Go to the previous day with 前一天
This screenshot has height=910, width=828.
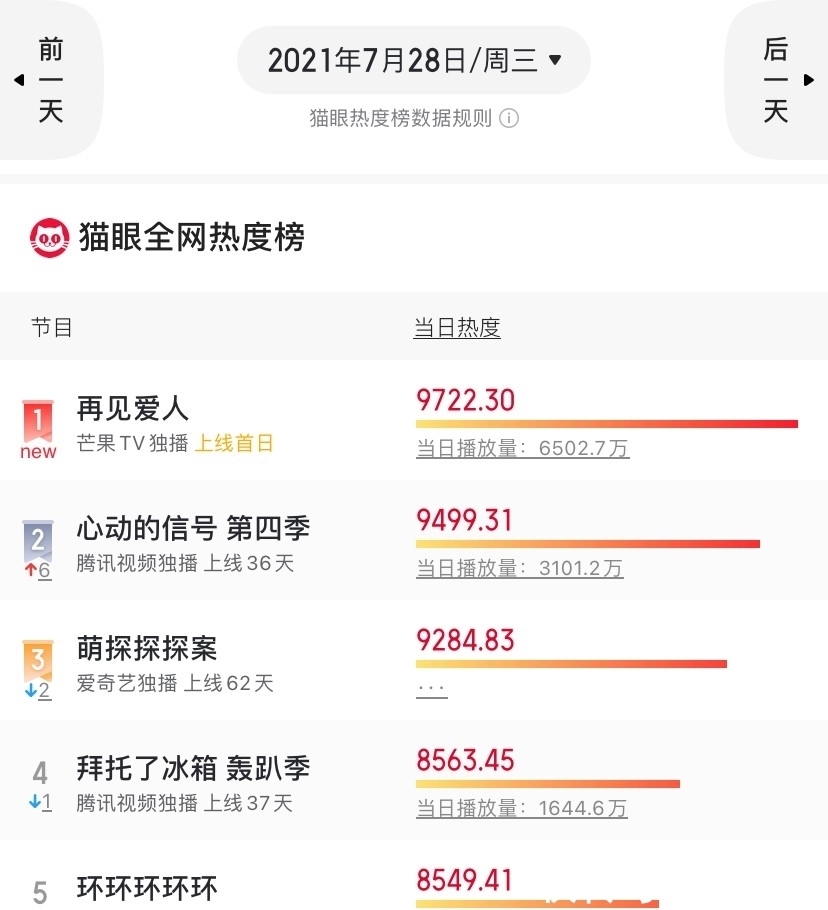coord(51,80)
